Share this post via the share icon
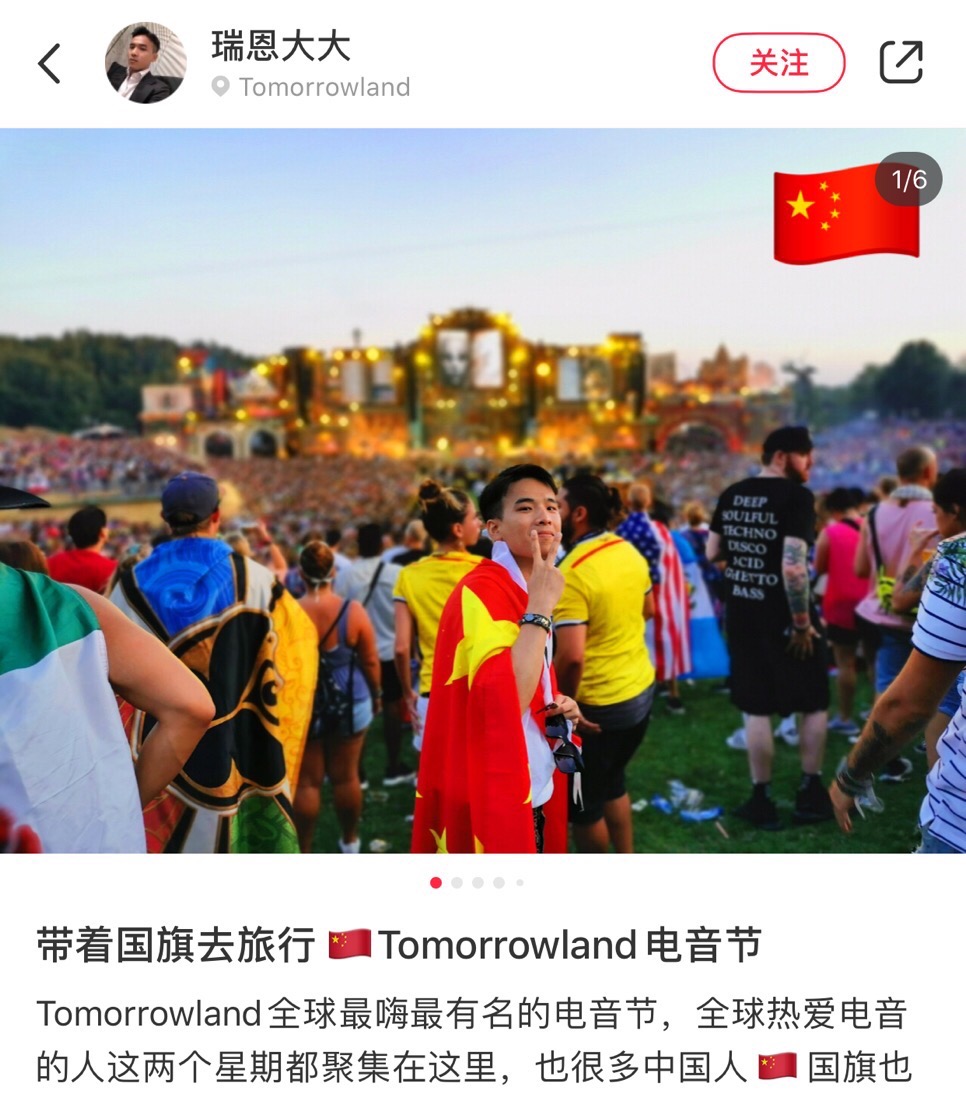Screen dimensions: 966x1094 [x=900, y=63]
